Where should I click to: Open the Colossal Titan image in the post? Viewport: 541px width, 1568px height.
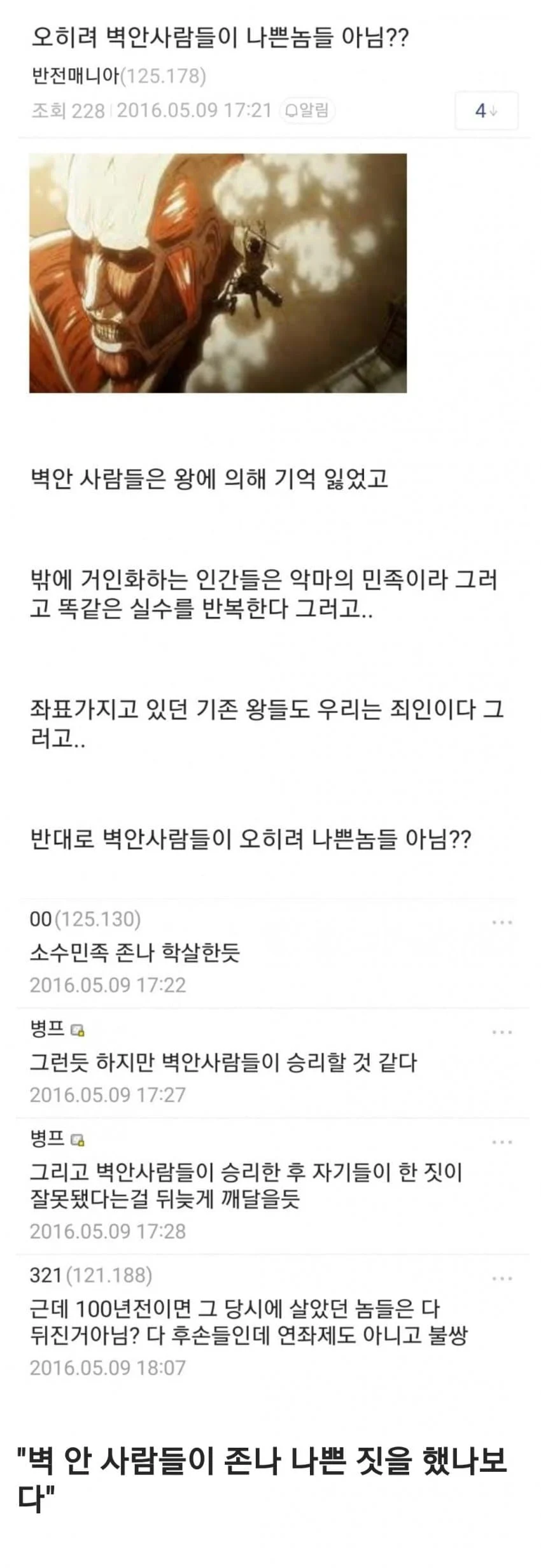218,273
